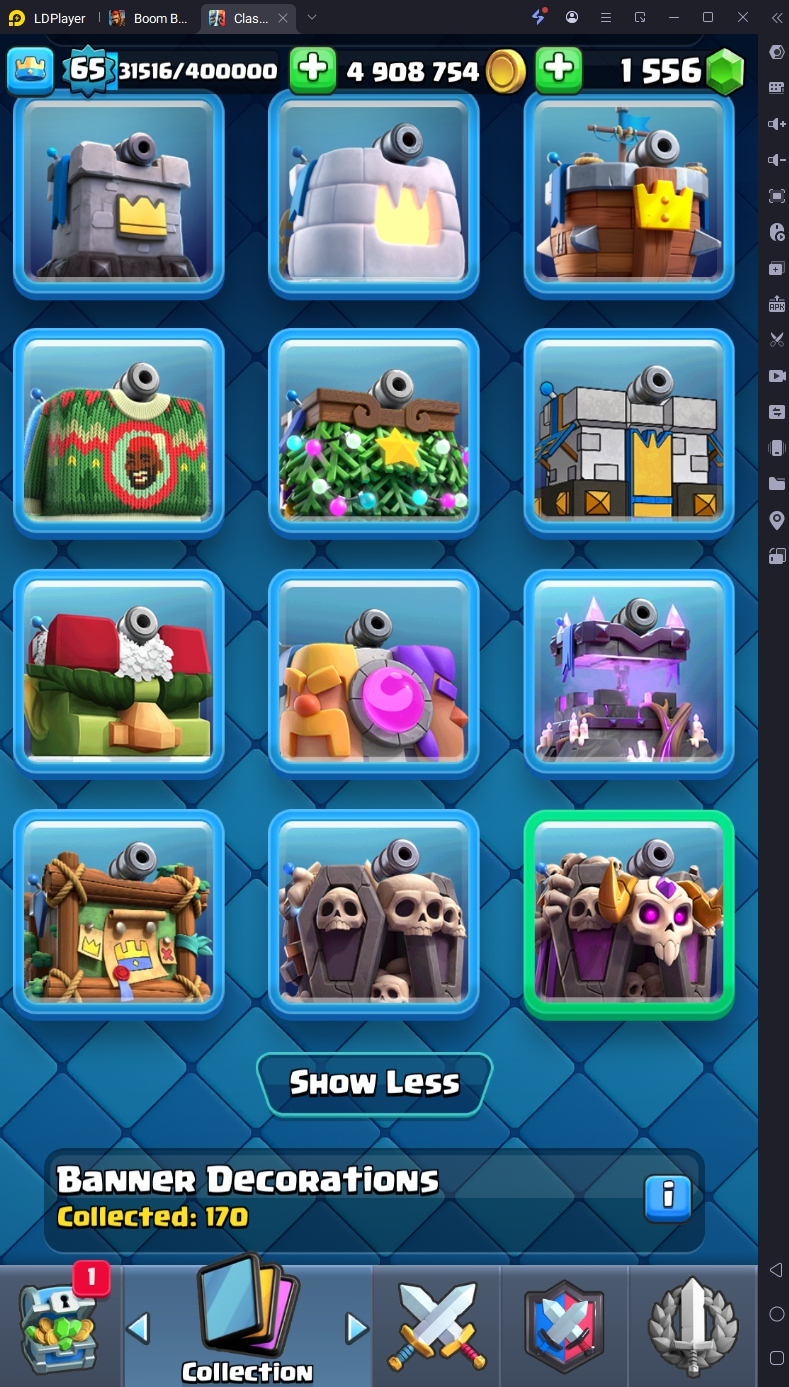
Task: Open the crown king level icon
Action: [30, 70]
